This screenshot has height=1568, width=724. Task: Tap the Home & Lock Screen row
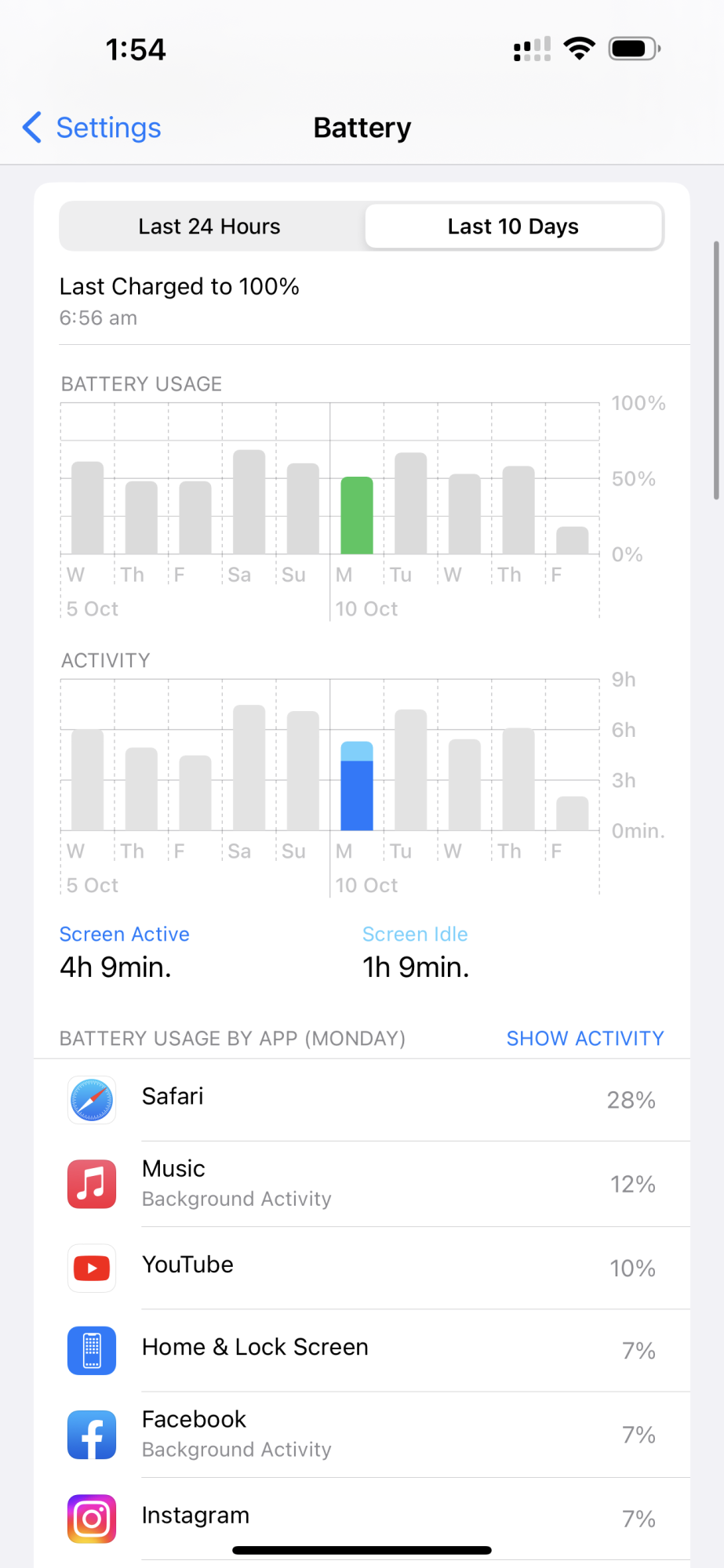pyautogui.click(x=361, y=1349)
